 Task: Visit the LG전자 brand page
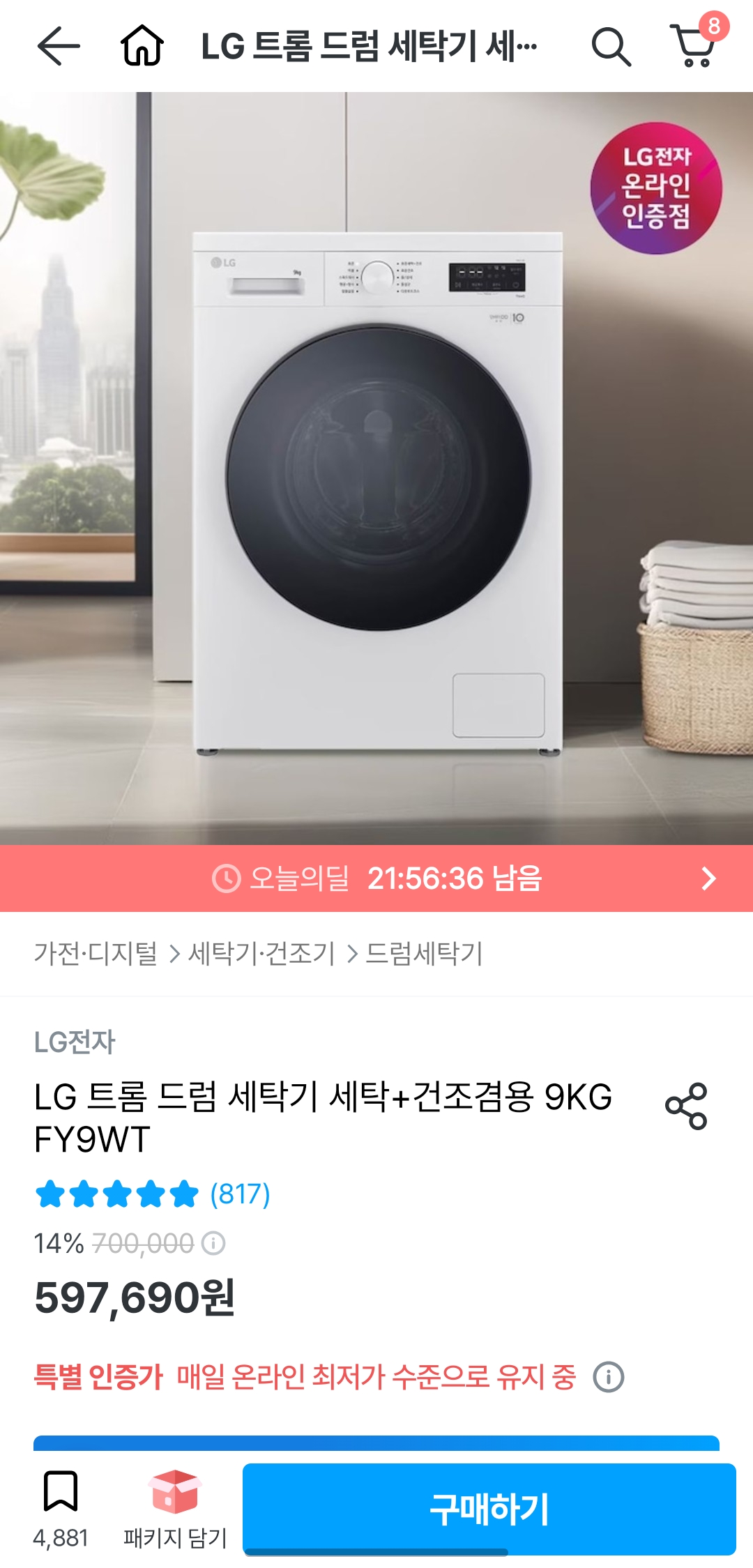coord(75,1042)
